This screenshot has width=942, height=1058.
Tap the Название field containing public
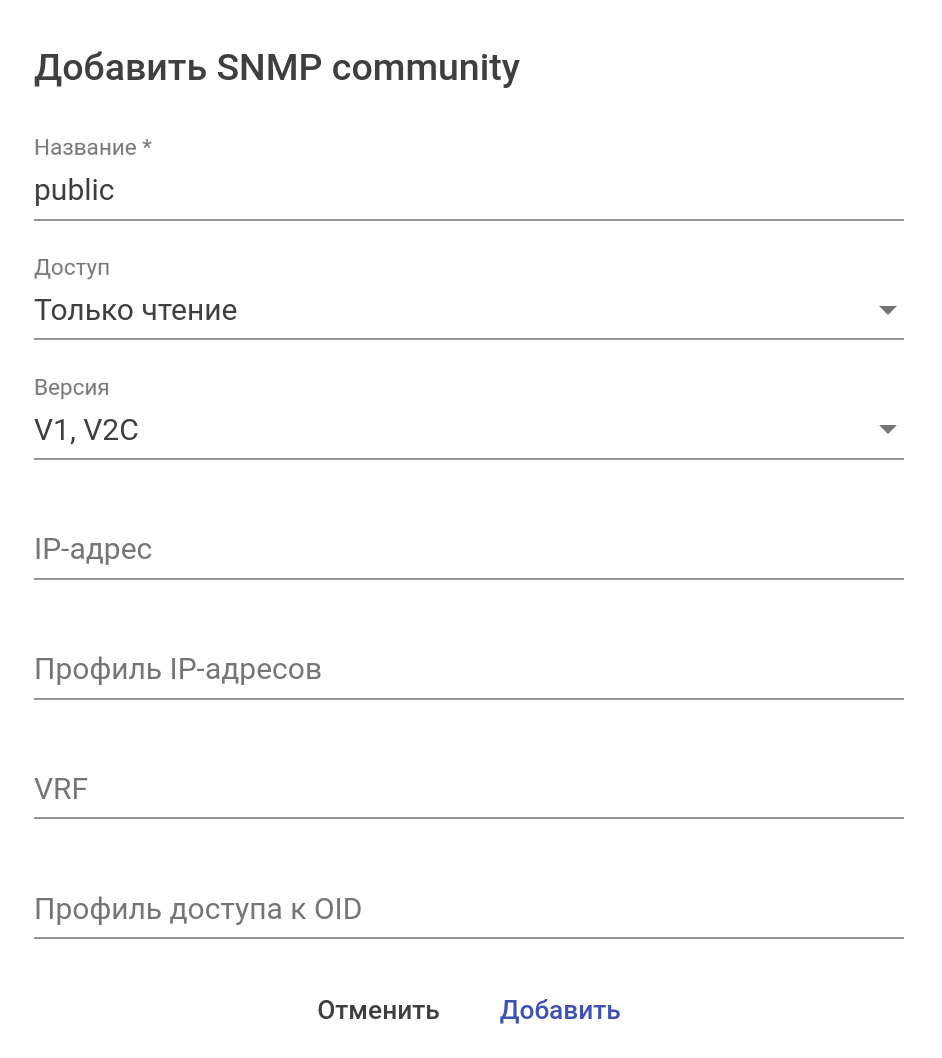click(468, 190)
